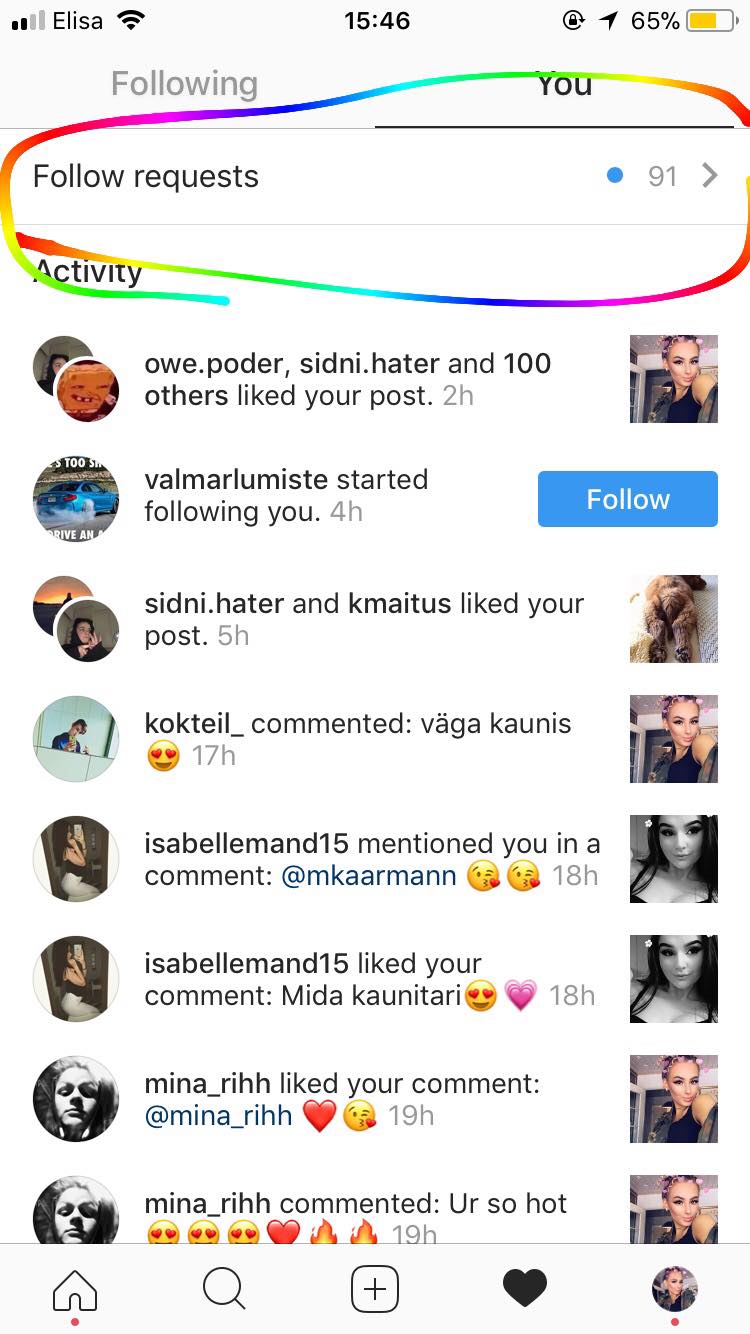The width and height of the screenshot is (750, 1334).
Task: Open valmarlumiste's profile picture
Action: click(76, 499)
